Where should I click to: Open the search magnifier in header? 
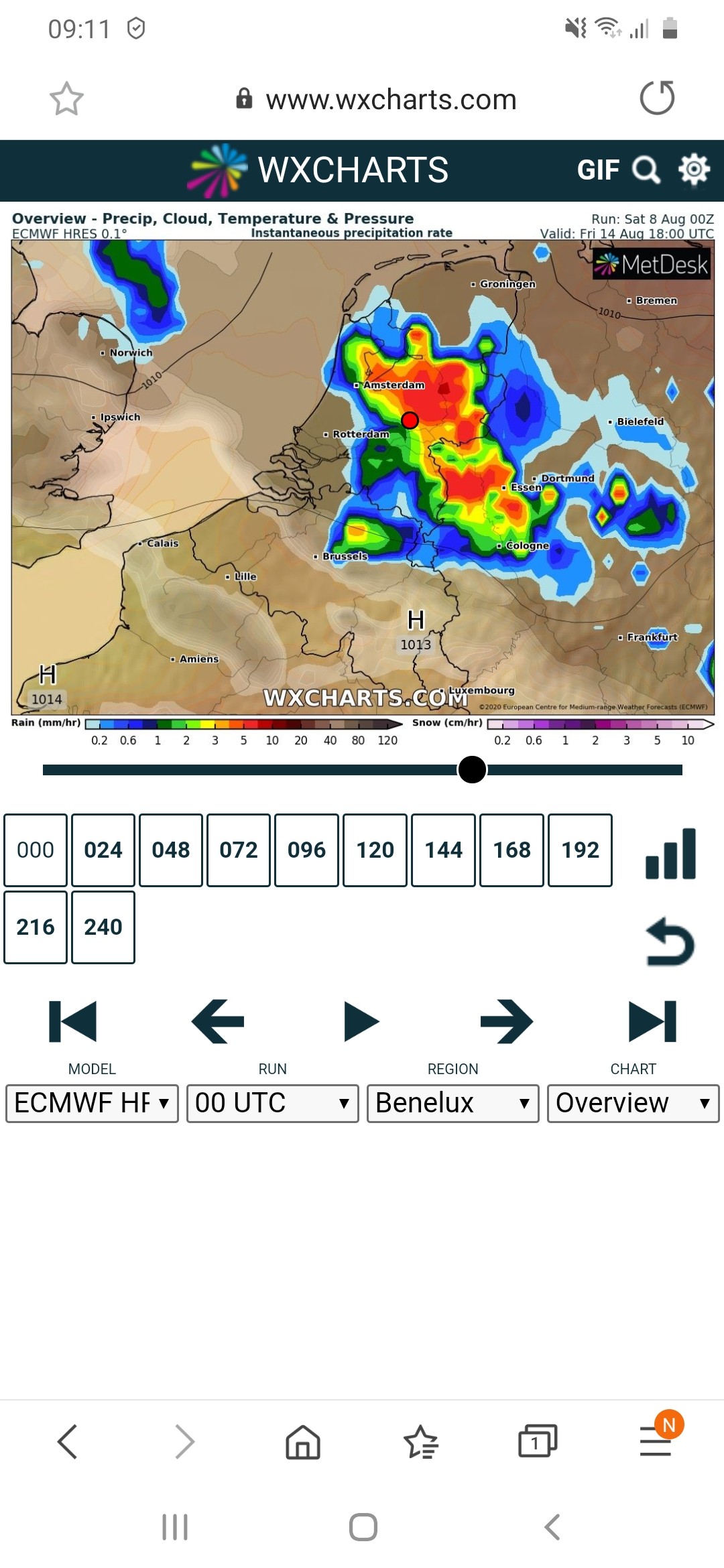click(x=647, y=170)
